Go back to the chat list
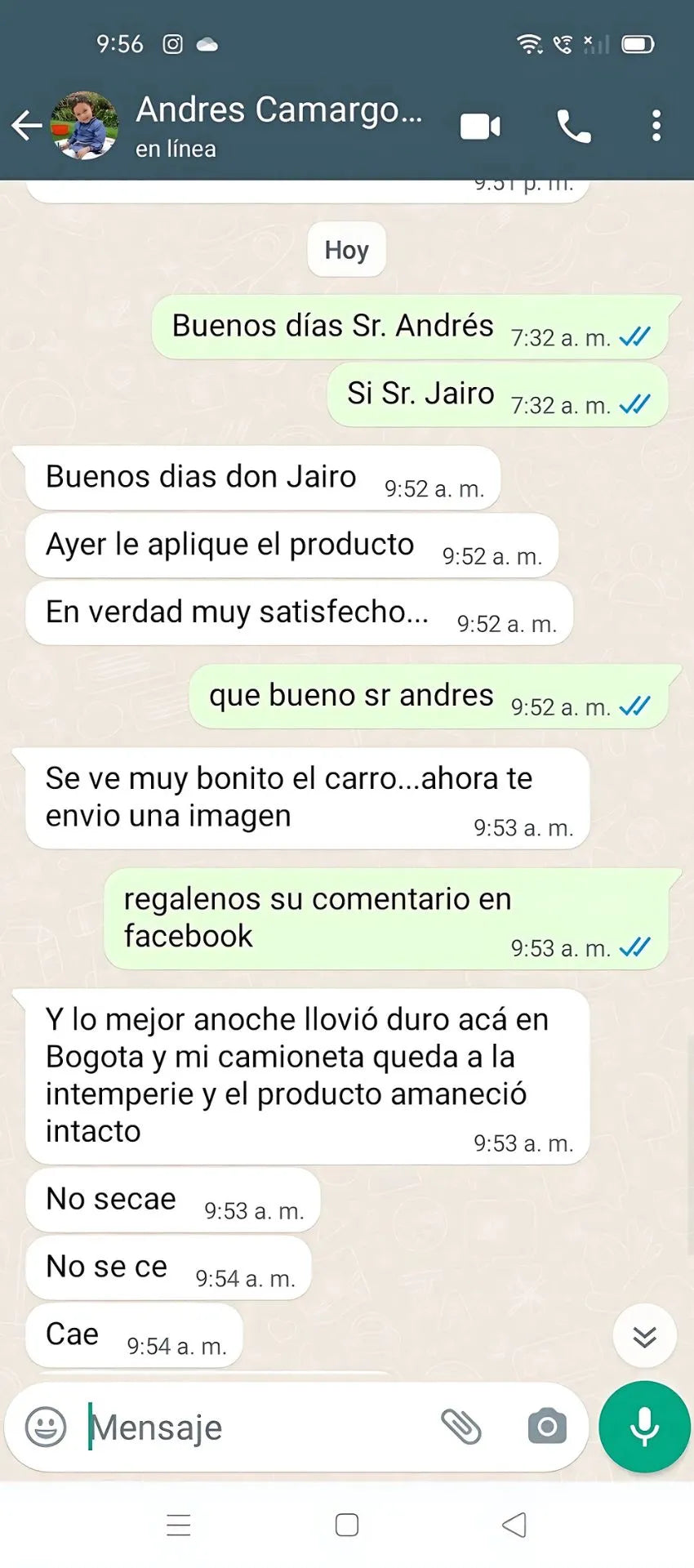The width and height of the screenshot is (694, 1568). pyautogui.click(x=26, y=126)
